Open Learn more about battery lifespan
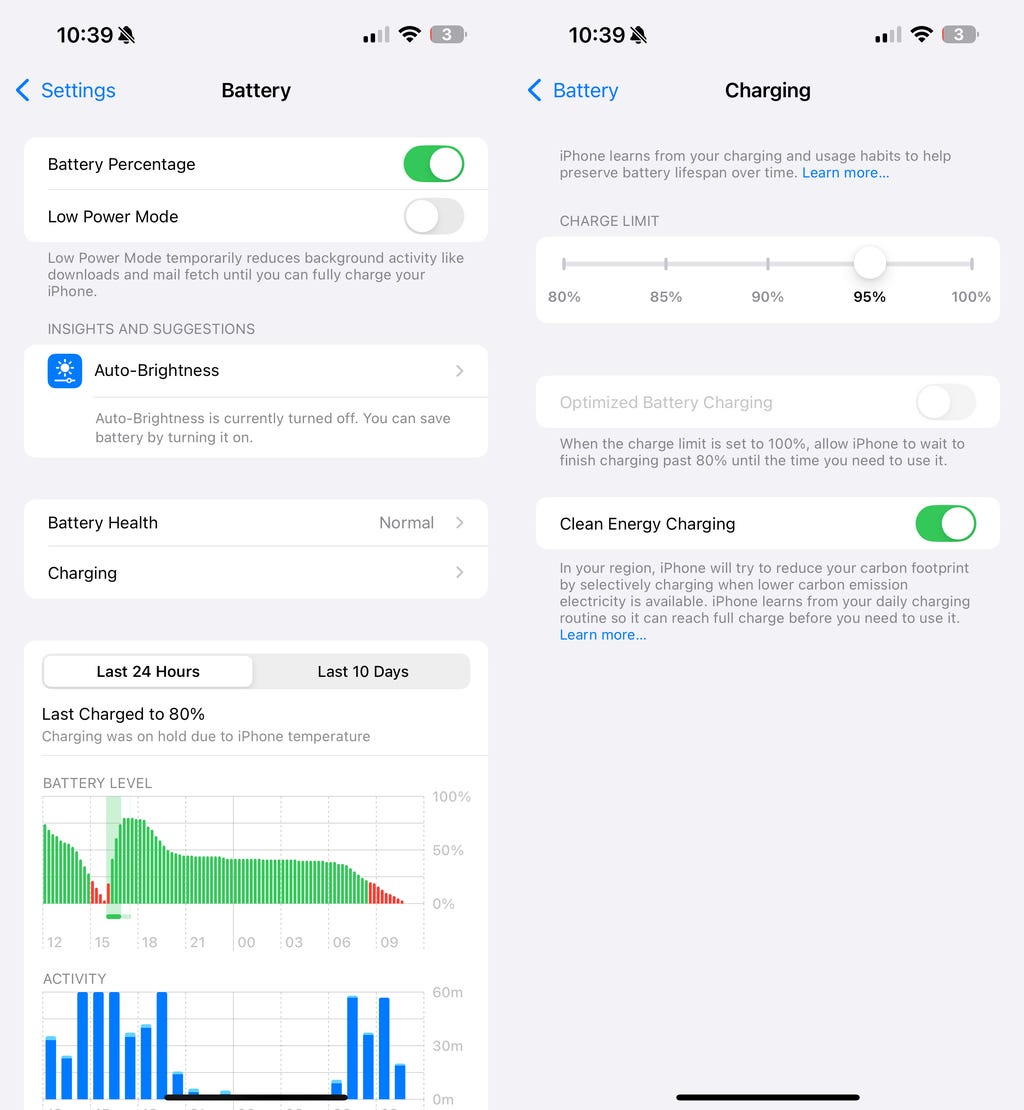Viewport: 1024px width, 1110px height. 845,173
